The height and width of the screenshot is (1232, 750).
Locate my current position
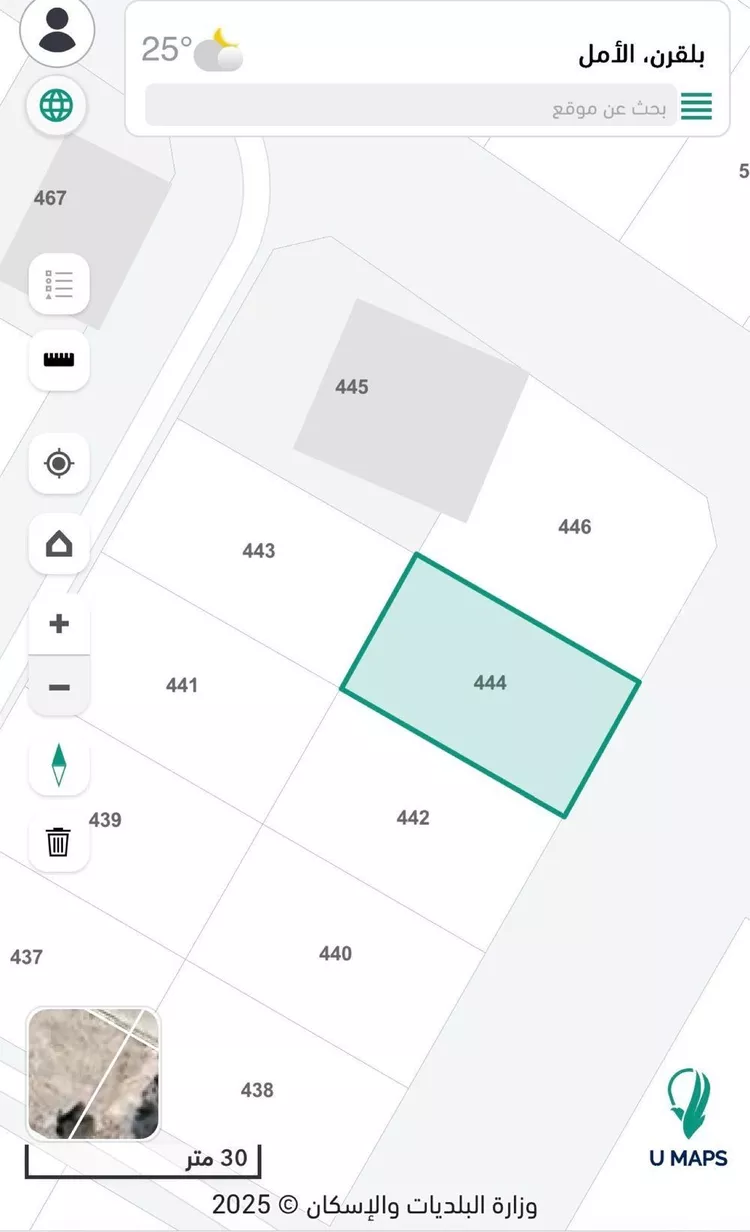coord(59,464)
